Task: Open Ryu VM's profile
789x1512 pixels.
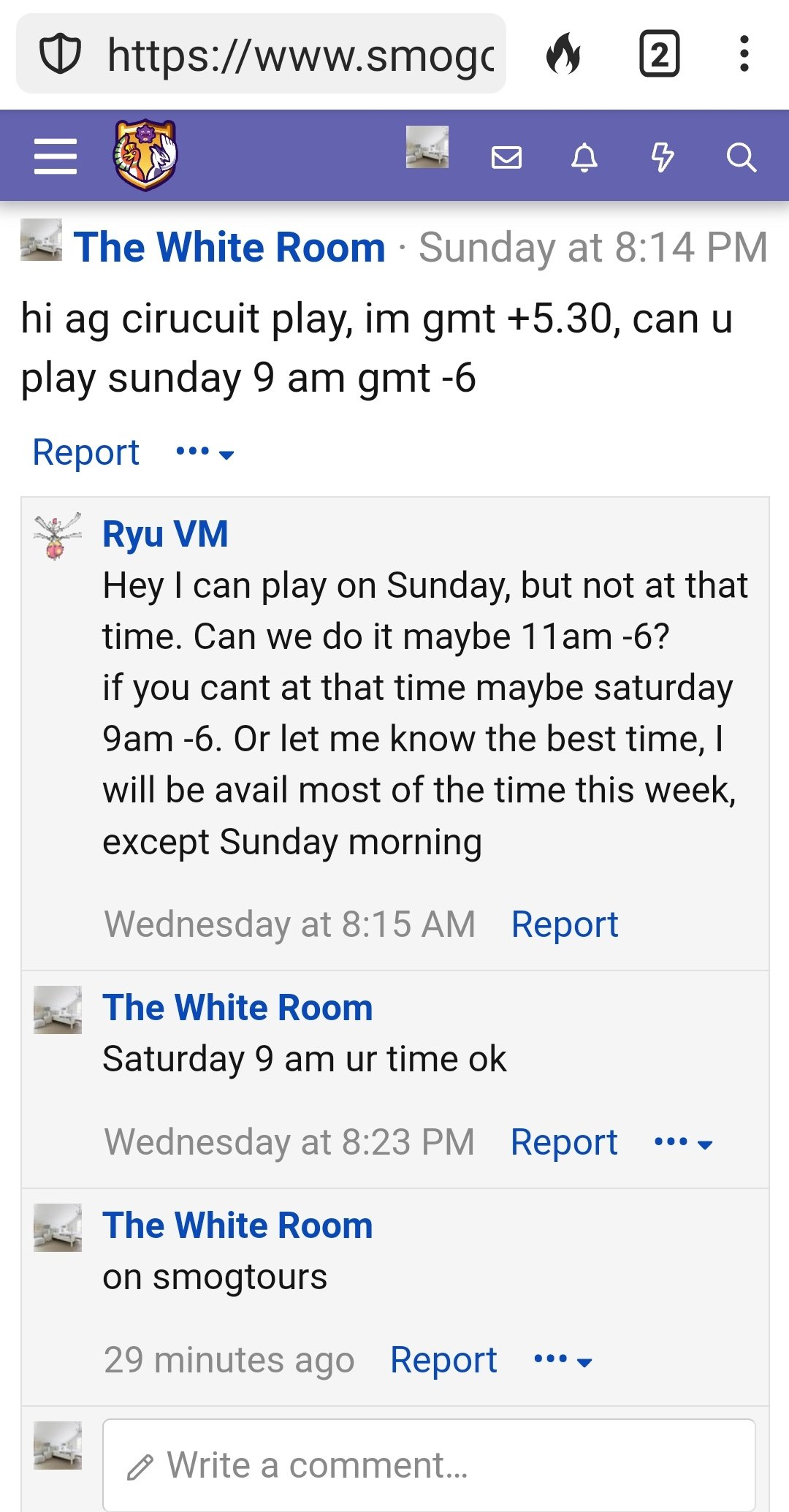Action: click(165, 533)
